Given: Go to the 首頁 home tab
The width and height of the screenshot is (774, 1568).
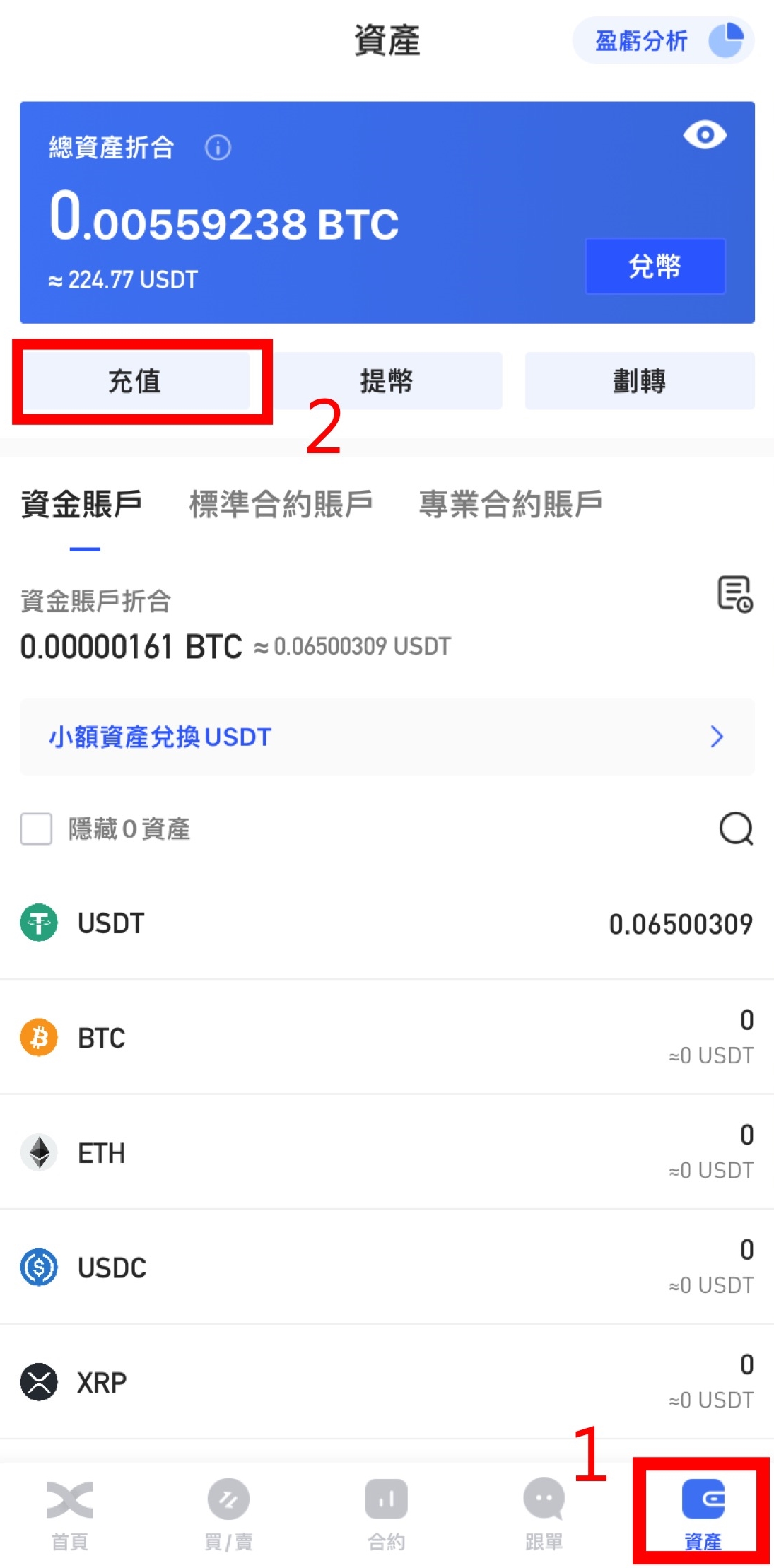Looking at the screenshot, I should coord(70,1514).
